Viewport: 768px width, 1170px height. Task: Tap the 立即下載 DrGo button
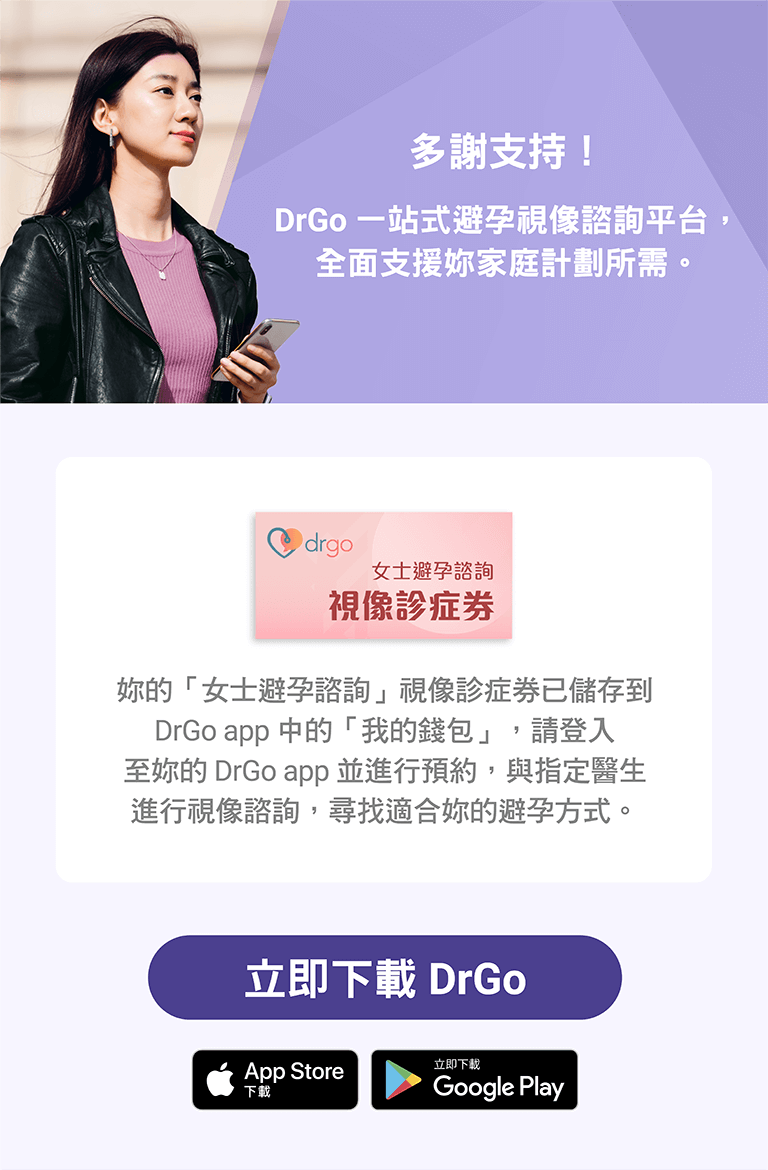384,978
